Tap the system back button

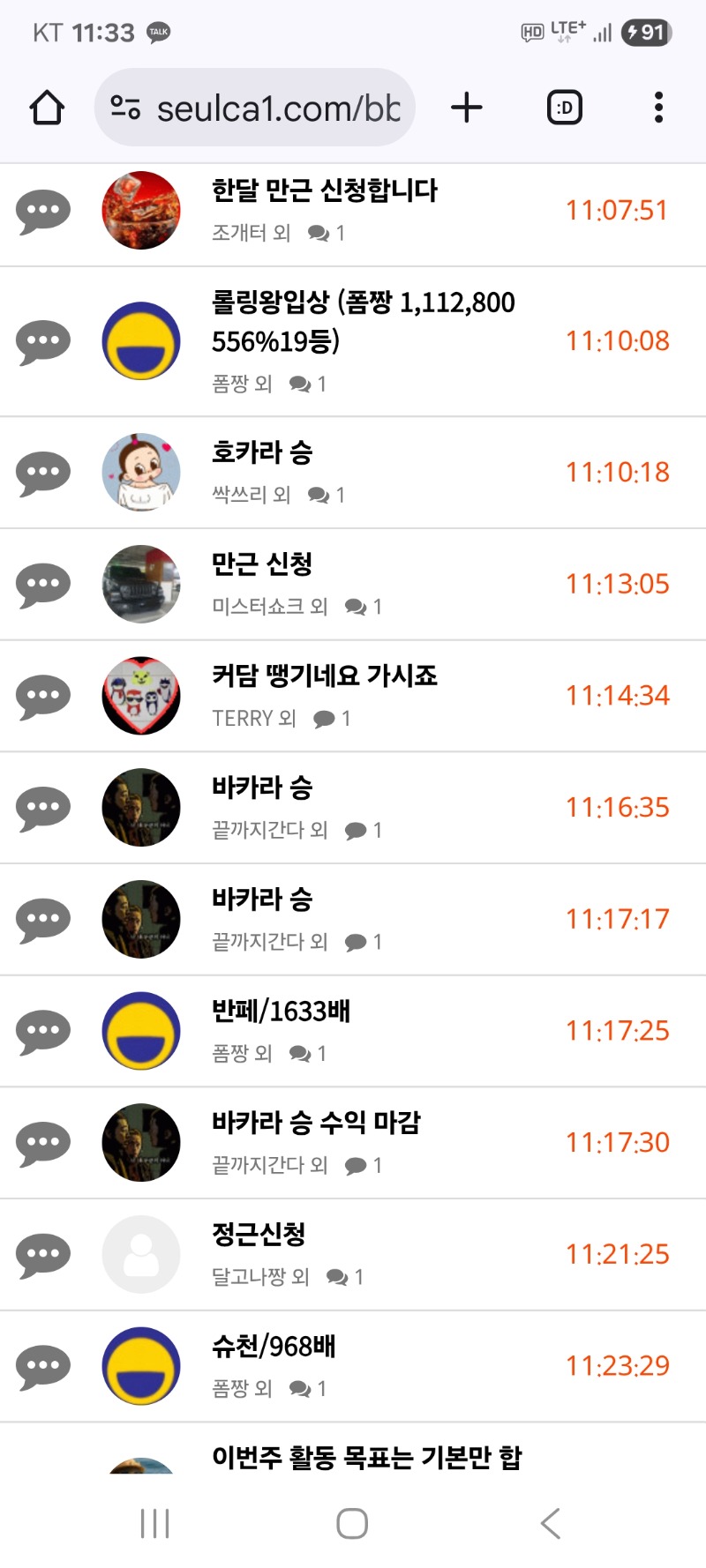pos(550,1523)
